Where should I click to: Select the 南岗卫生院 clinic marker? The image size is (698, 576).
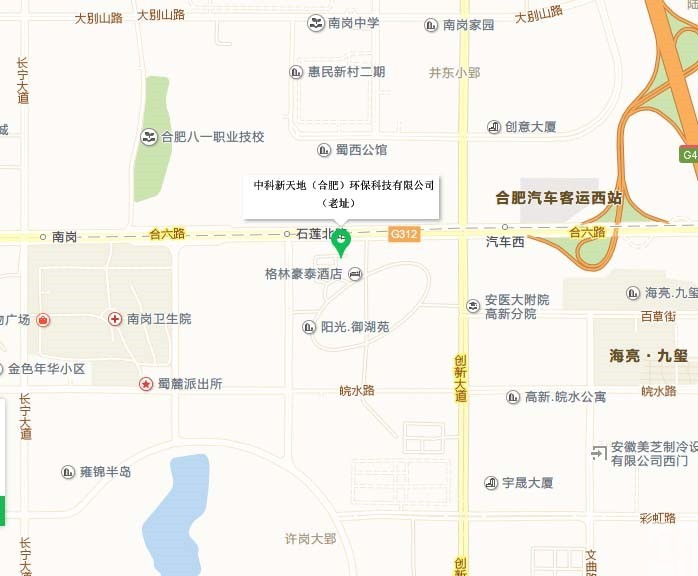point(116,319)
